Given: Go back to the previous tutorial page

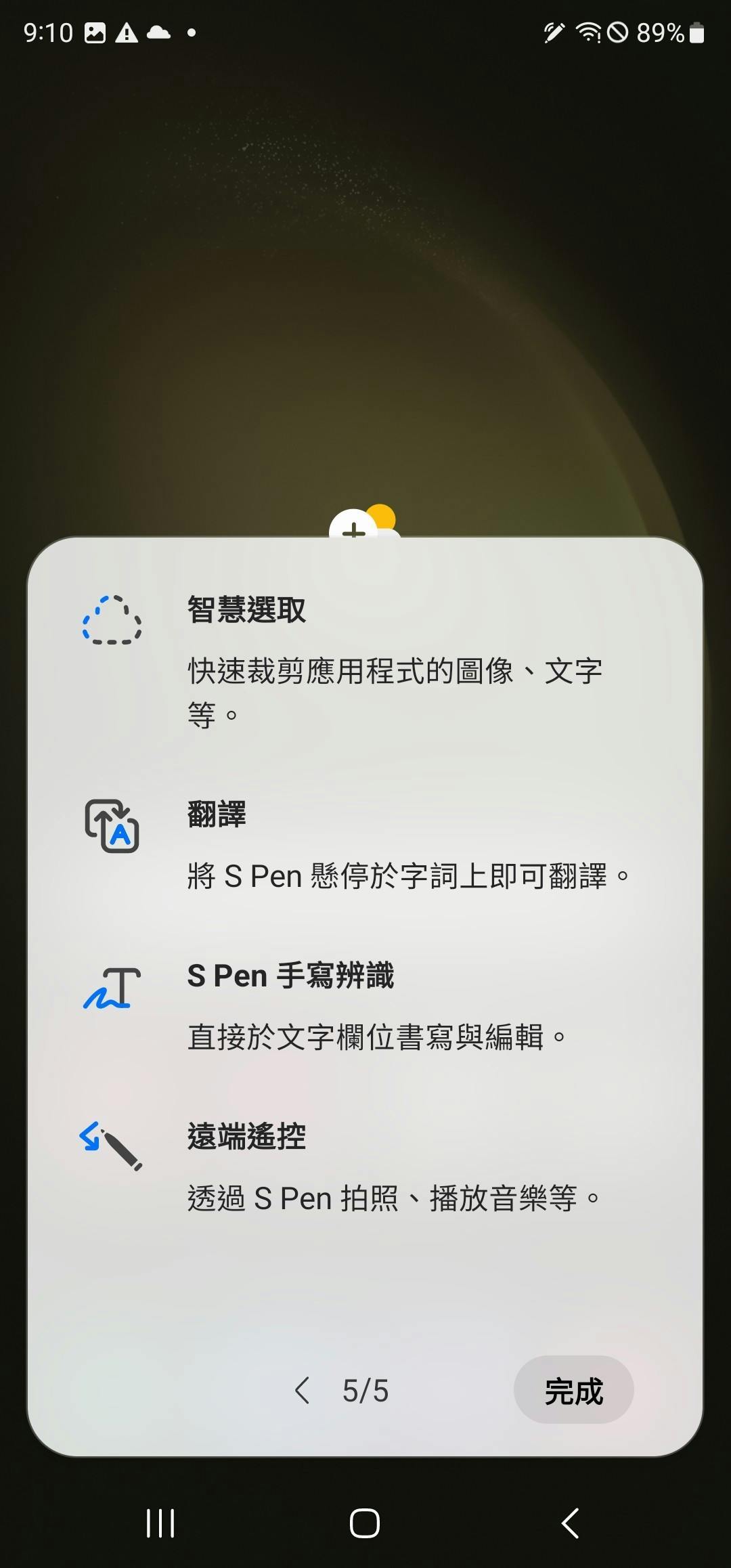Looking at the screenshot, I should (x=303, y=1391).
